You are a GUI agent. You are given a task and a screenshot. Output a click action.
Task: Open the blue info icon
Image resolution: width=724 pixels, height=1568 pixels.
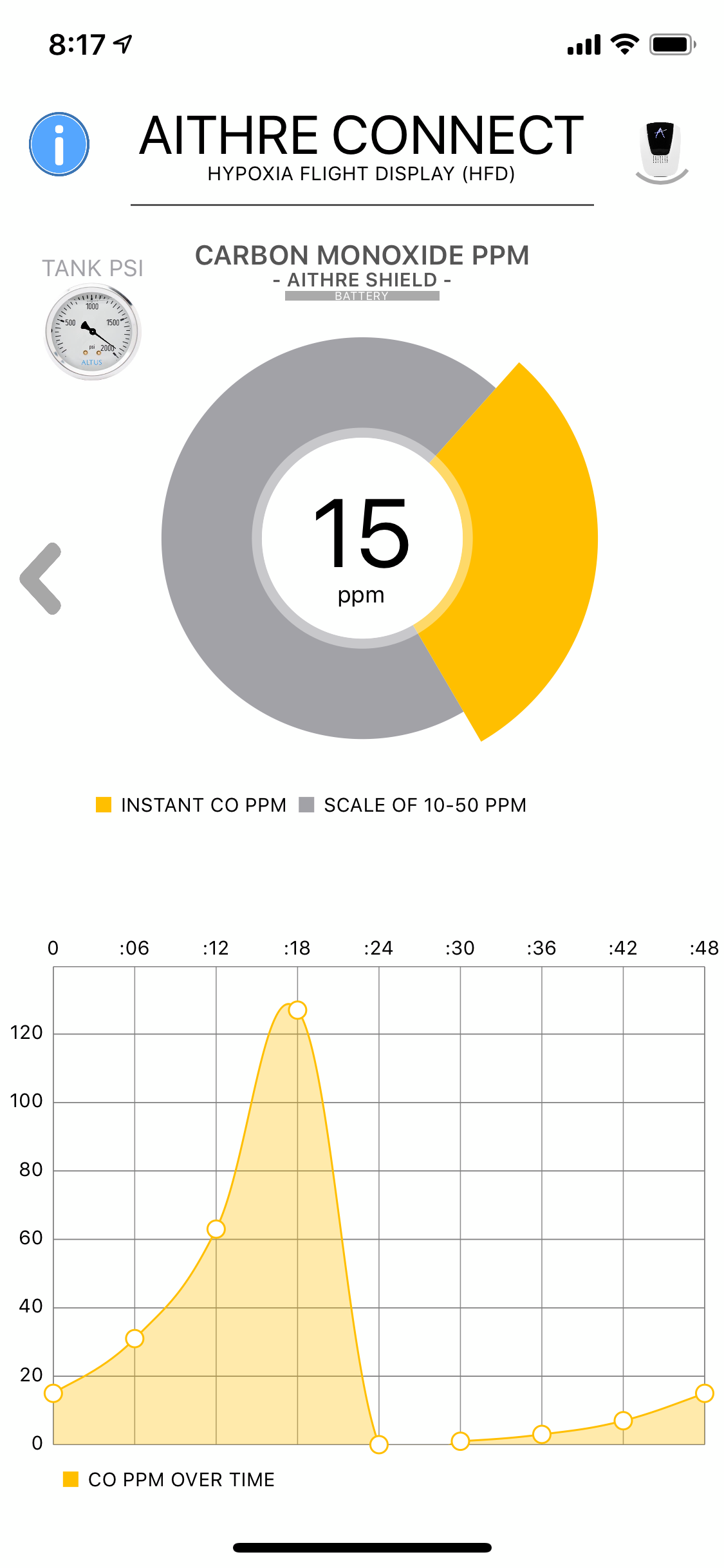pos(59,144)
